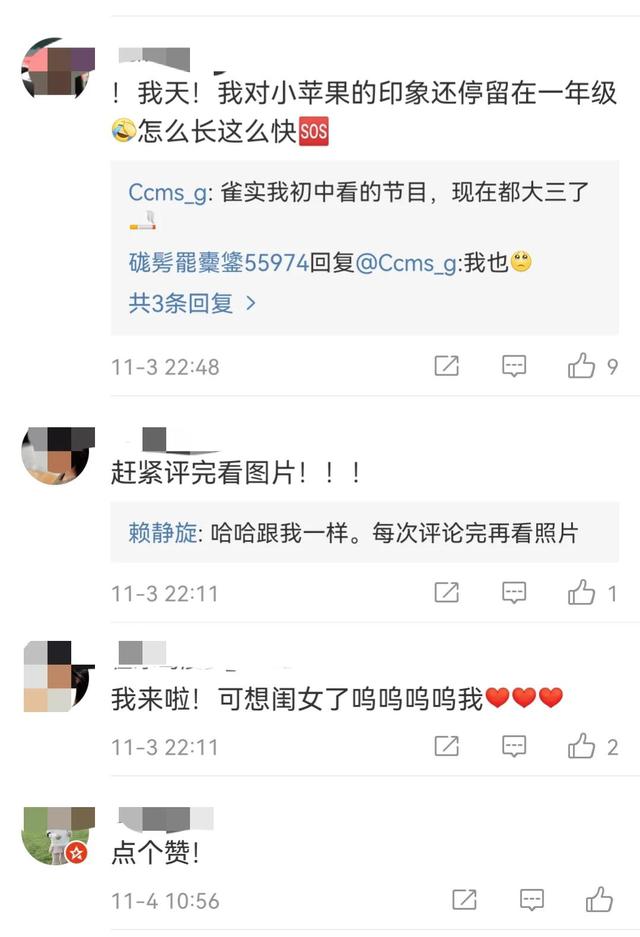Reply to the 11-3 22:48 comment
The image size is (640, 937).
pos(513,367)
